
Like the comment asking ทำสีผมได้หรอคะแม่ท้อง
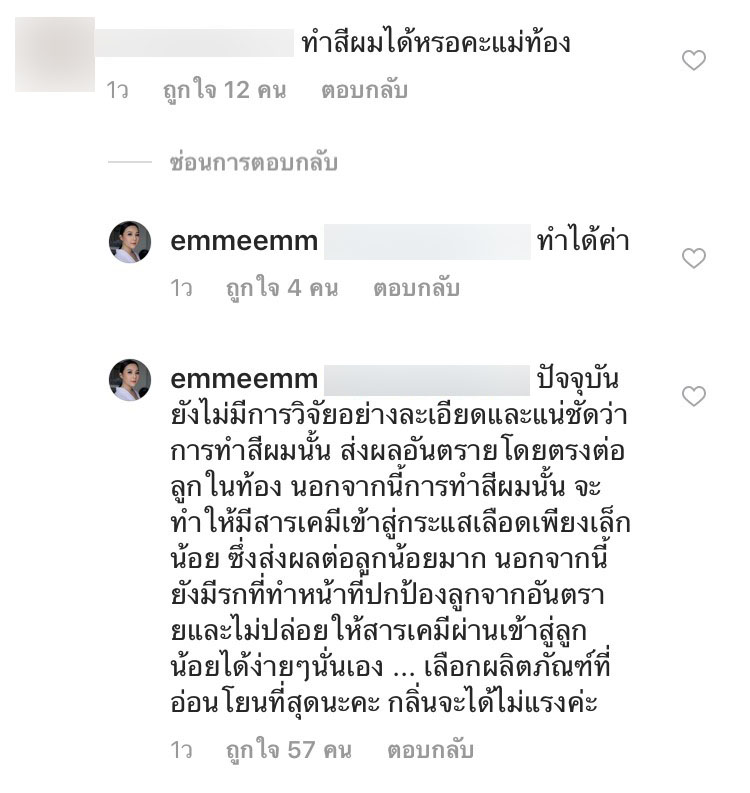pos(693,61)
